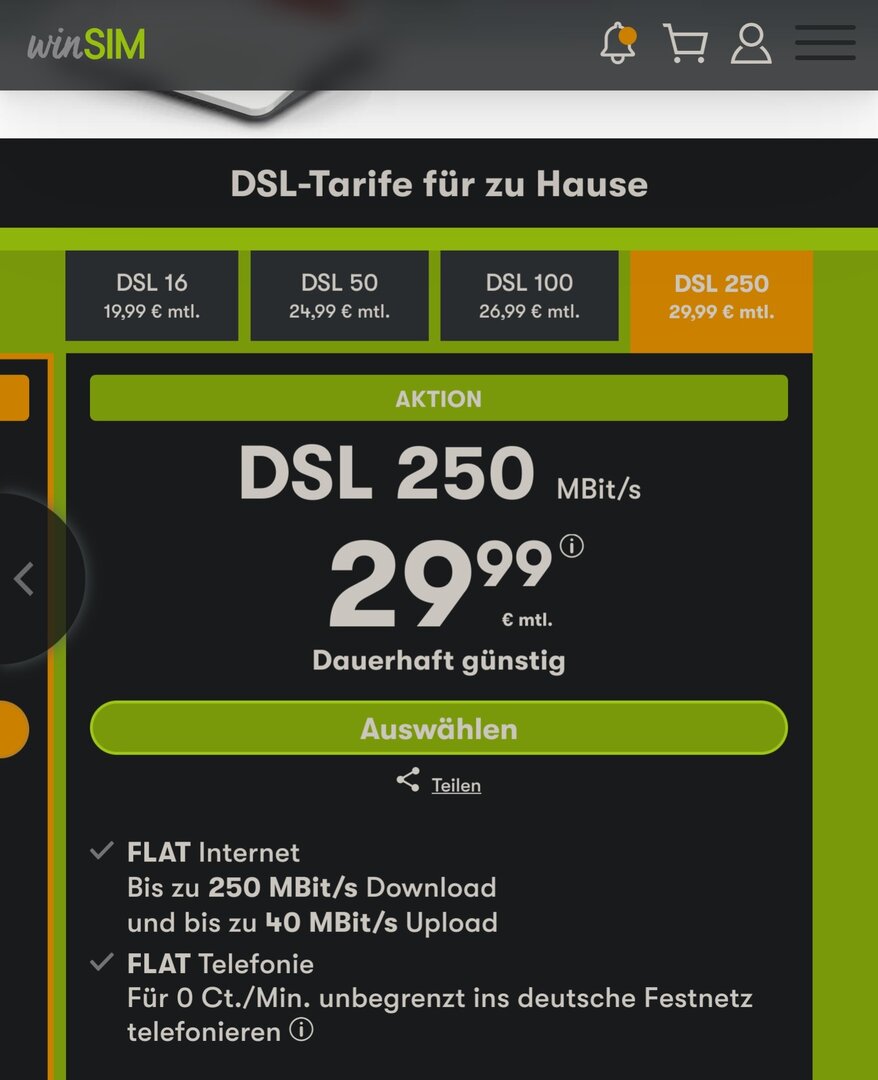This screenshot has width=878, height=1080.
Task: Tap the Auswählen button
Action: 439,728
